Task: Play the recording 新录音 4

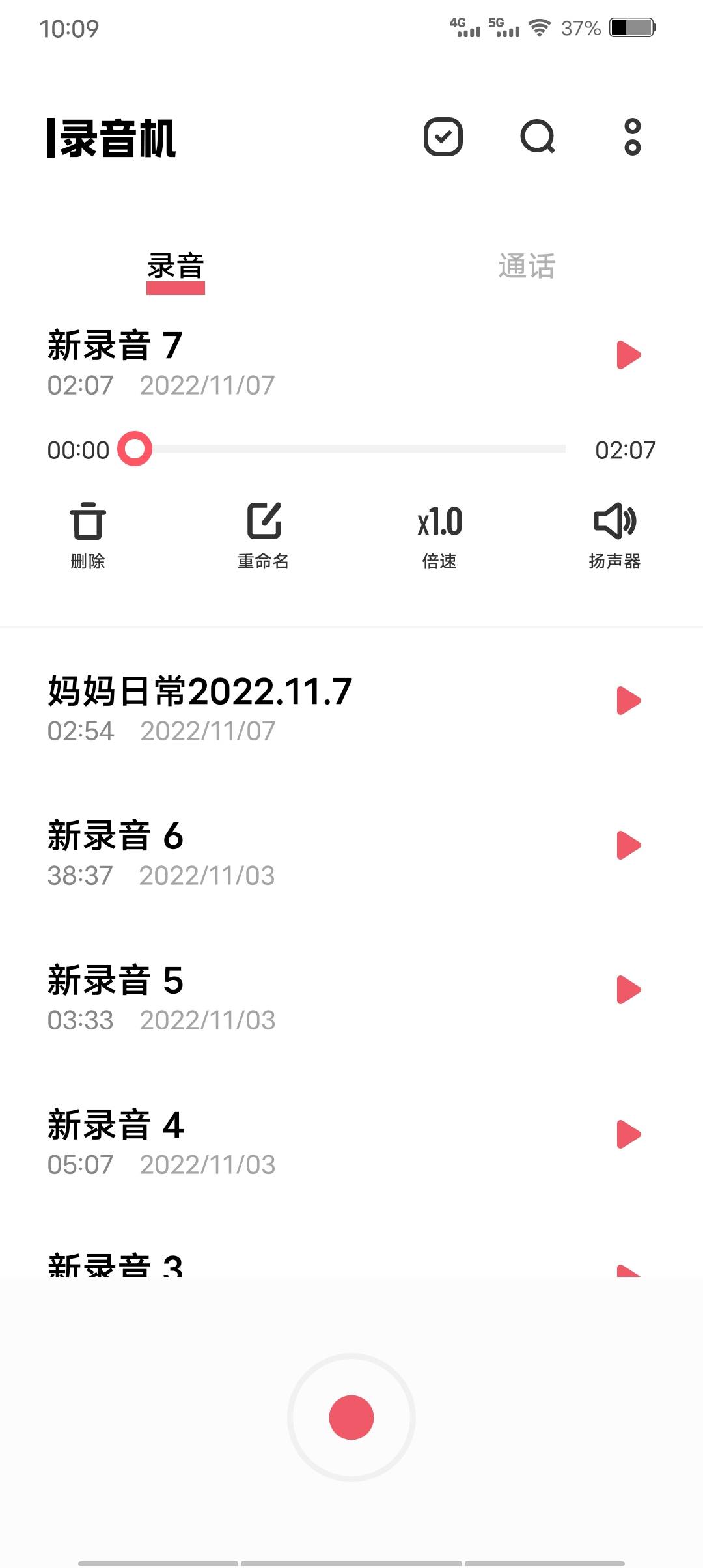Action: point(629,1134)
